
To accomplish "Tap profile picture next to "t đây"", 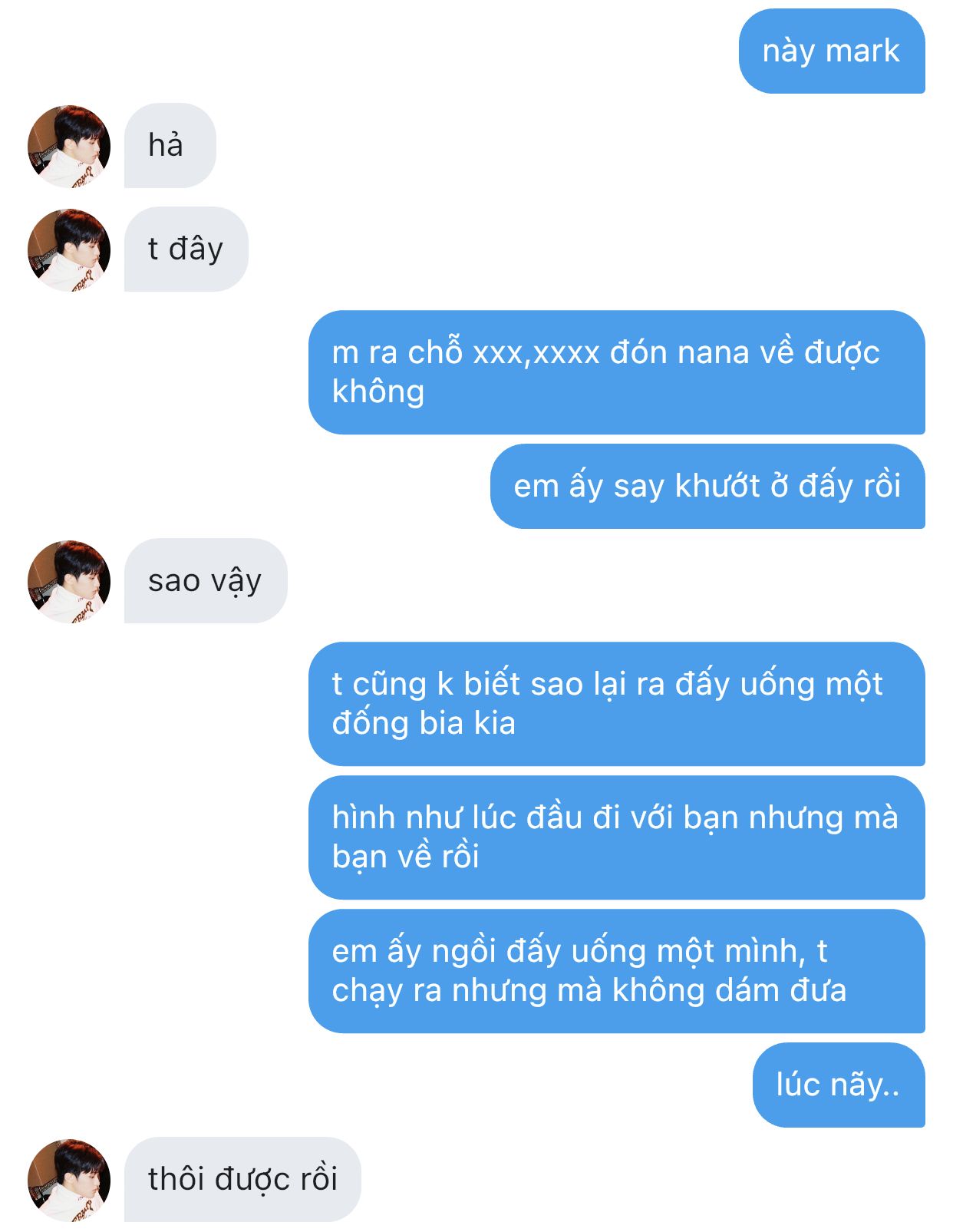I will click(69, 249).
